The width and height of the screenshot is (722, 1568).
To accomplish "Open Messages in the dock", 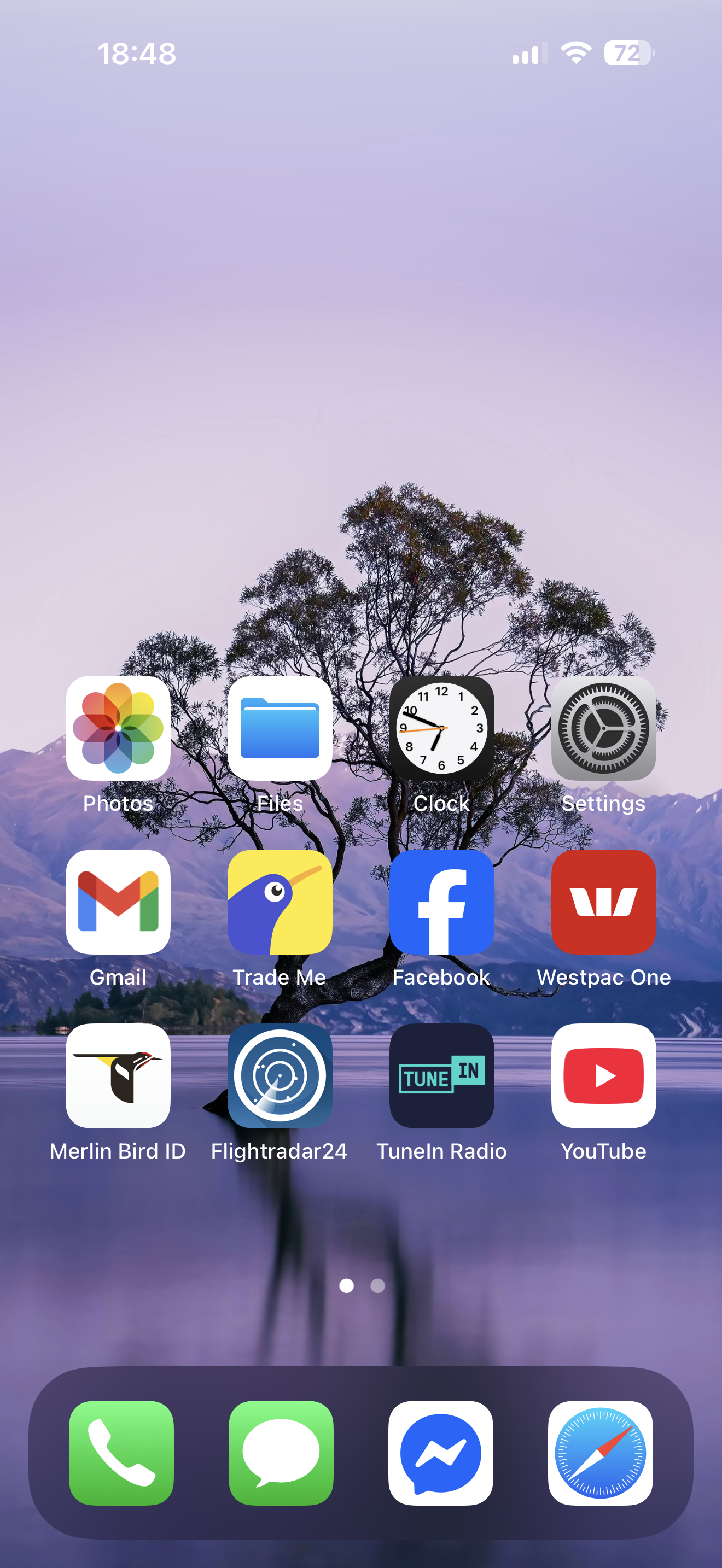I will pos(281,1453).
